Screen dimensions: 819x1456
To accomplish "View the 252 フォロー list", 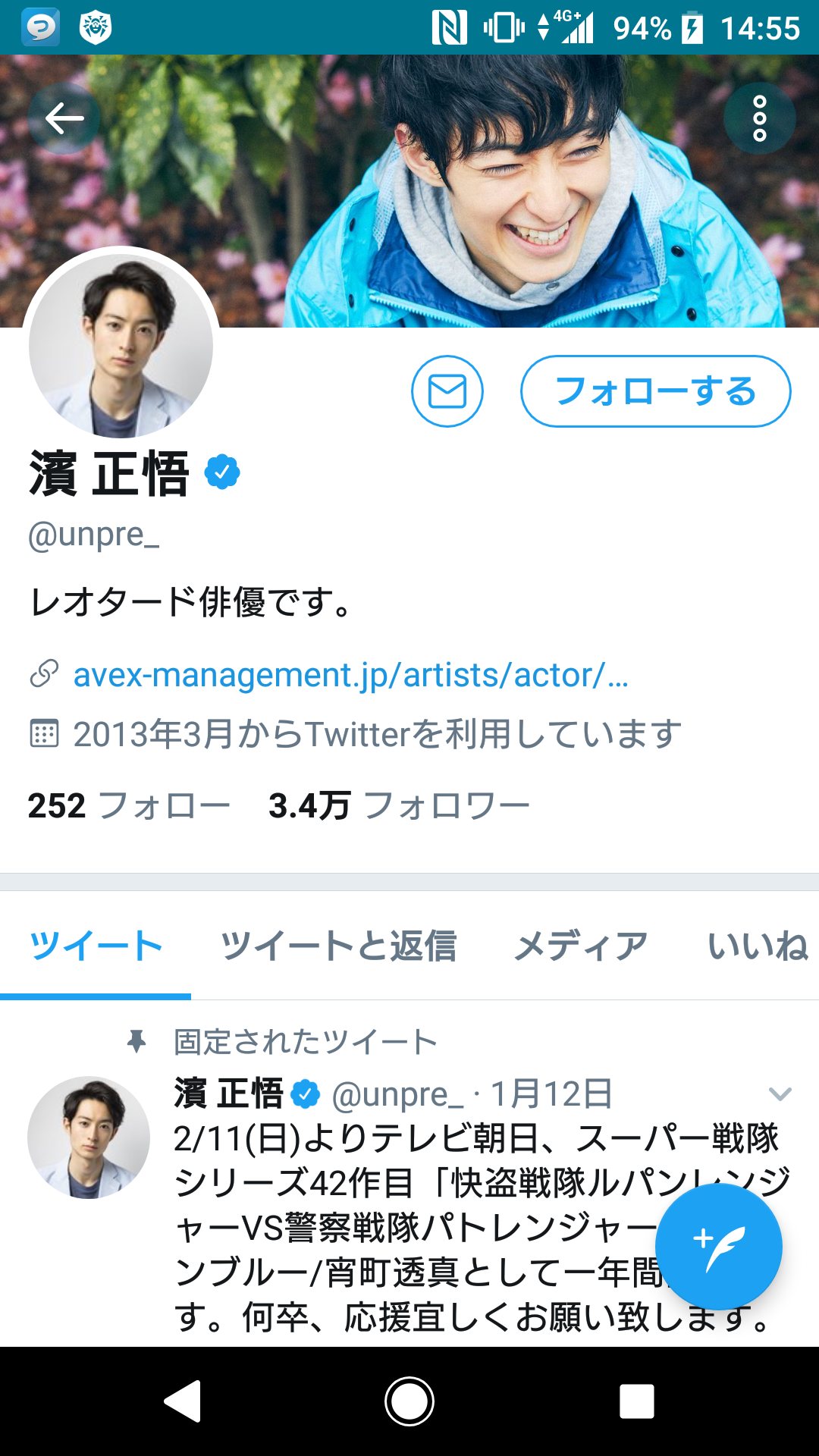I will [129, 805].
